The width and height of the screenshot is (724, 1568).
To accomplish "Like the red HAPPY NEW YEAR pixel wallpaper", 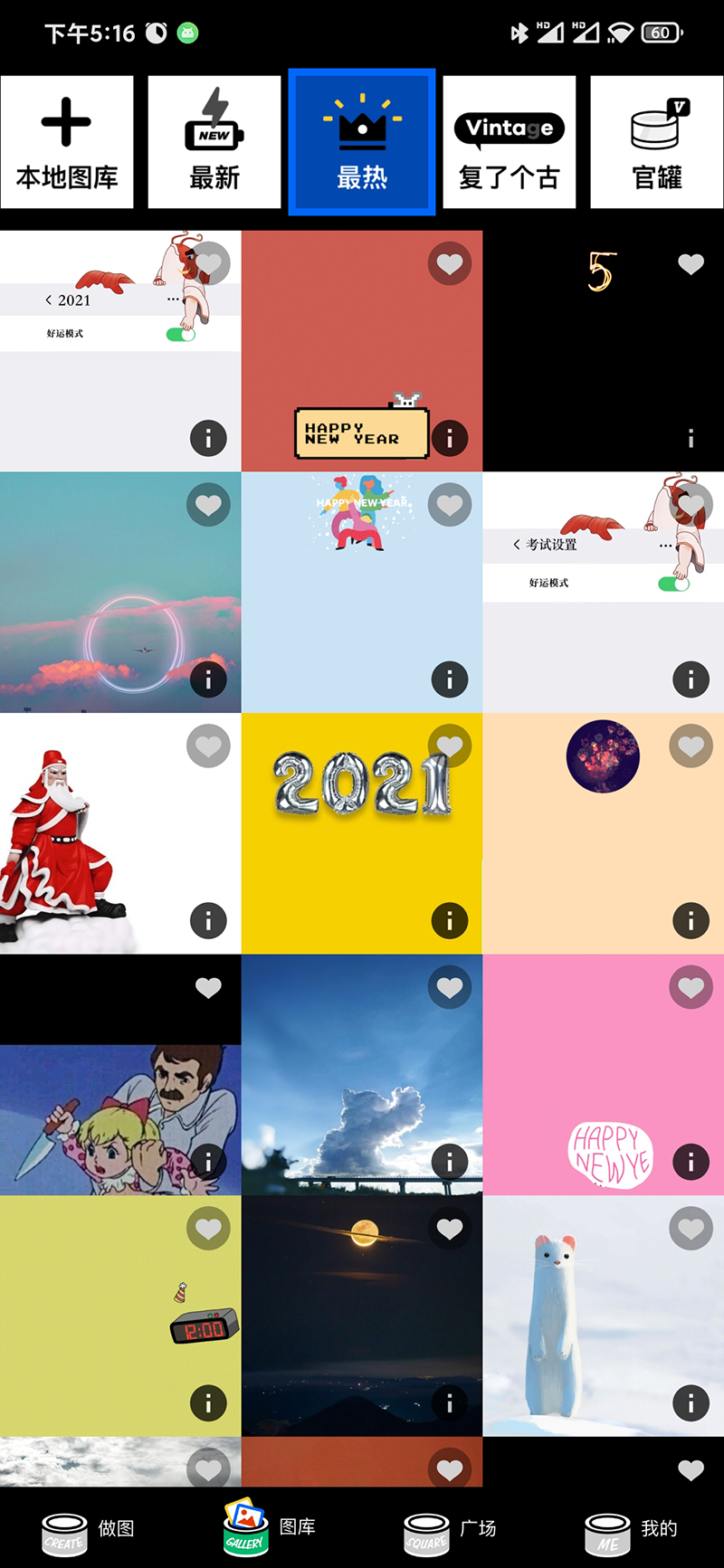I will tap(450, 263).
